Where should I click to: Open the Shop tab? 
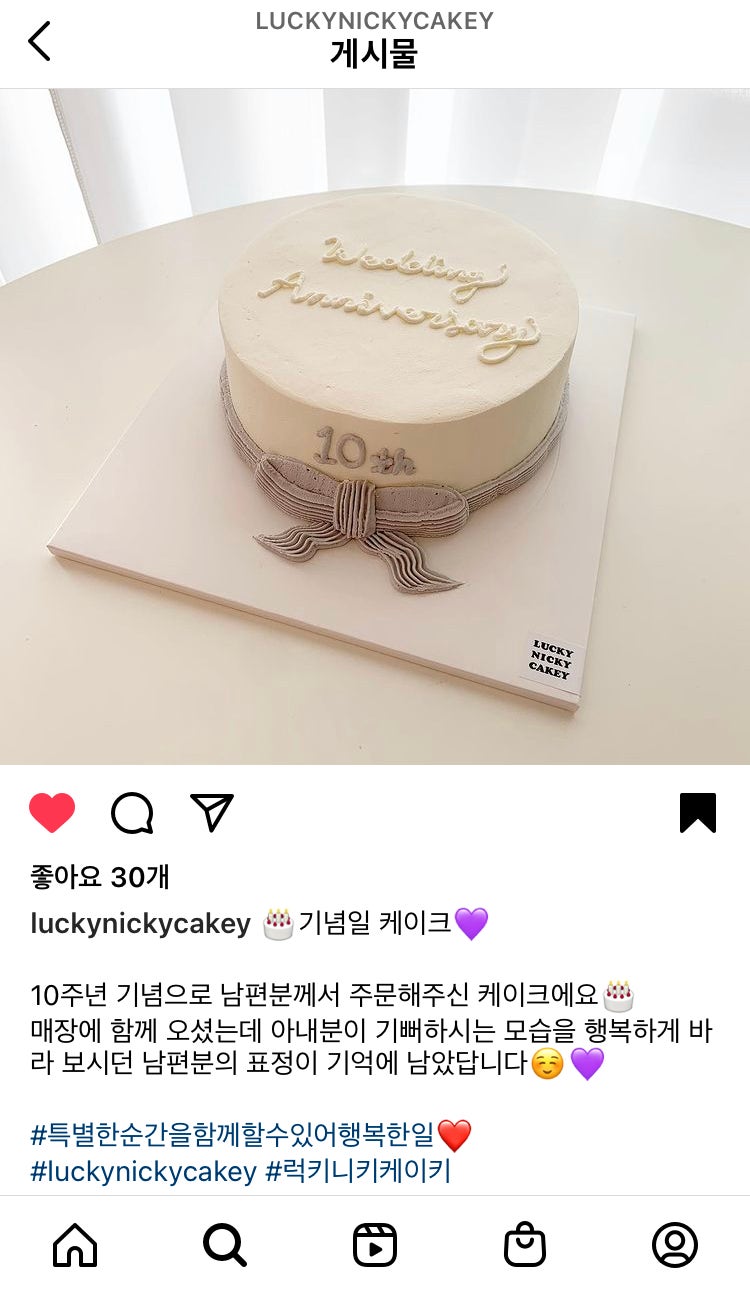[525, 1245]
